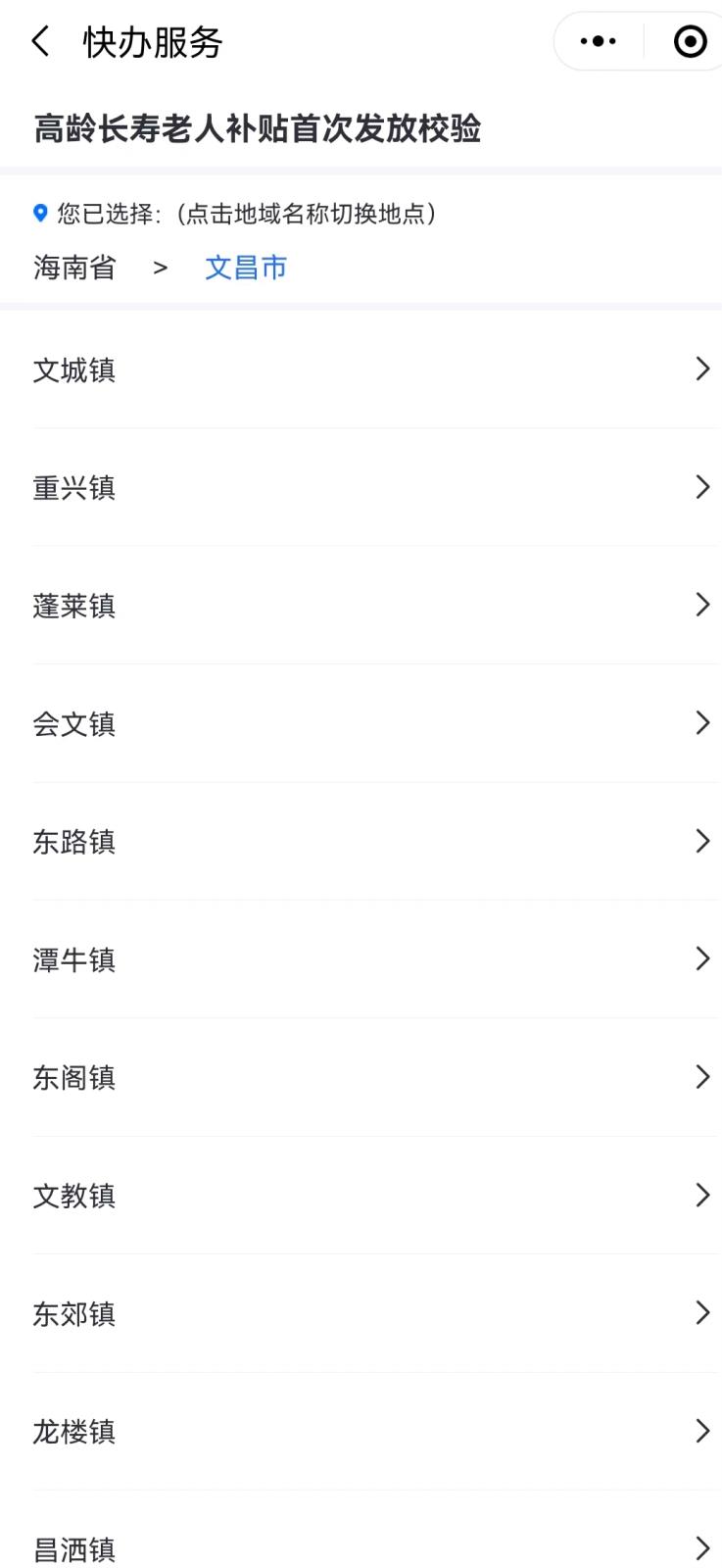
Task: Select 会文镇
Action: 361,723
